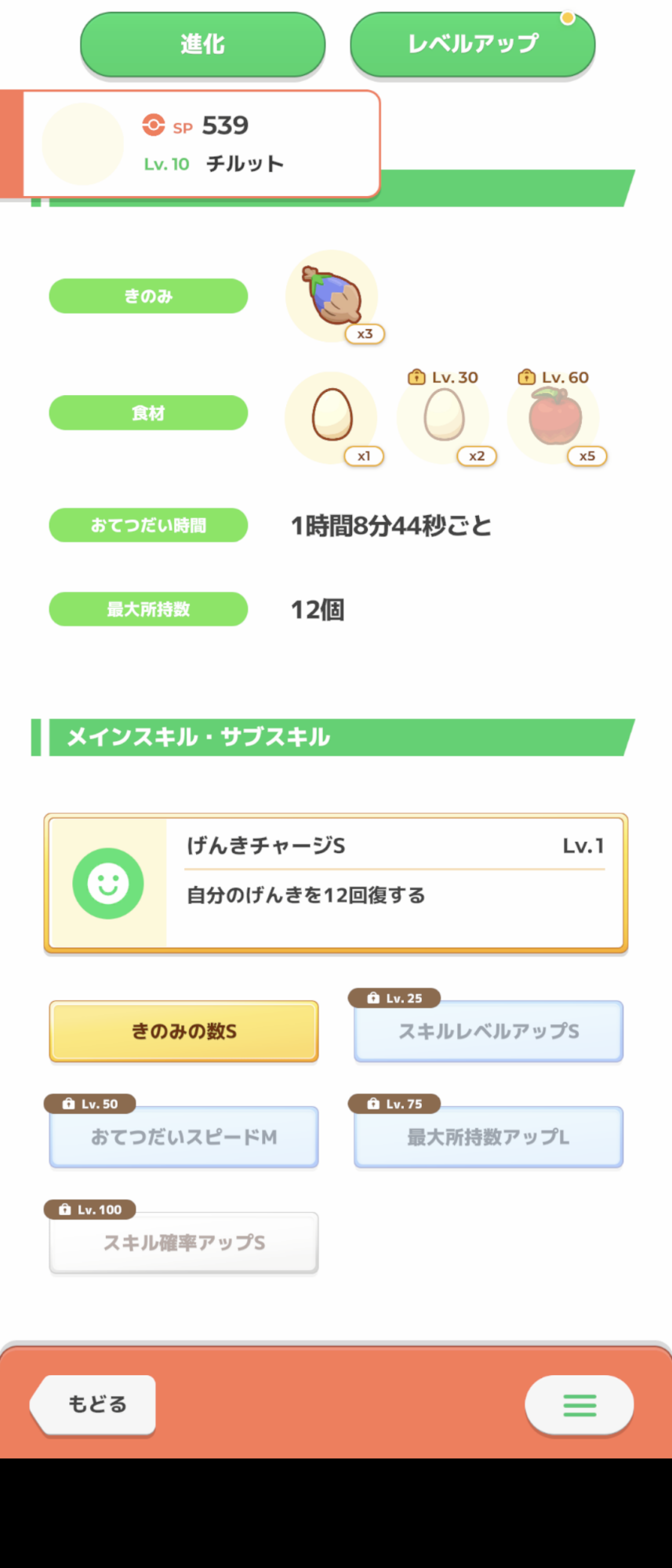Viewport: 672px width, 1568px height.
Task: View the げんきチャージS main skill card
Action: [x=336, y=884]
